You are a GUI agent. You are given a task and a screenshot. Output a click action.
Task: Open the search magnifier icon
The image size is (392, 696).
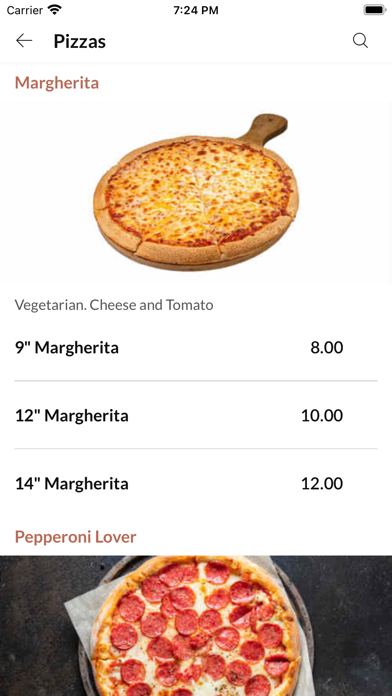click(360, 41)
